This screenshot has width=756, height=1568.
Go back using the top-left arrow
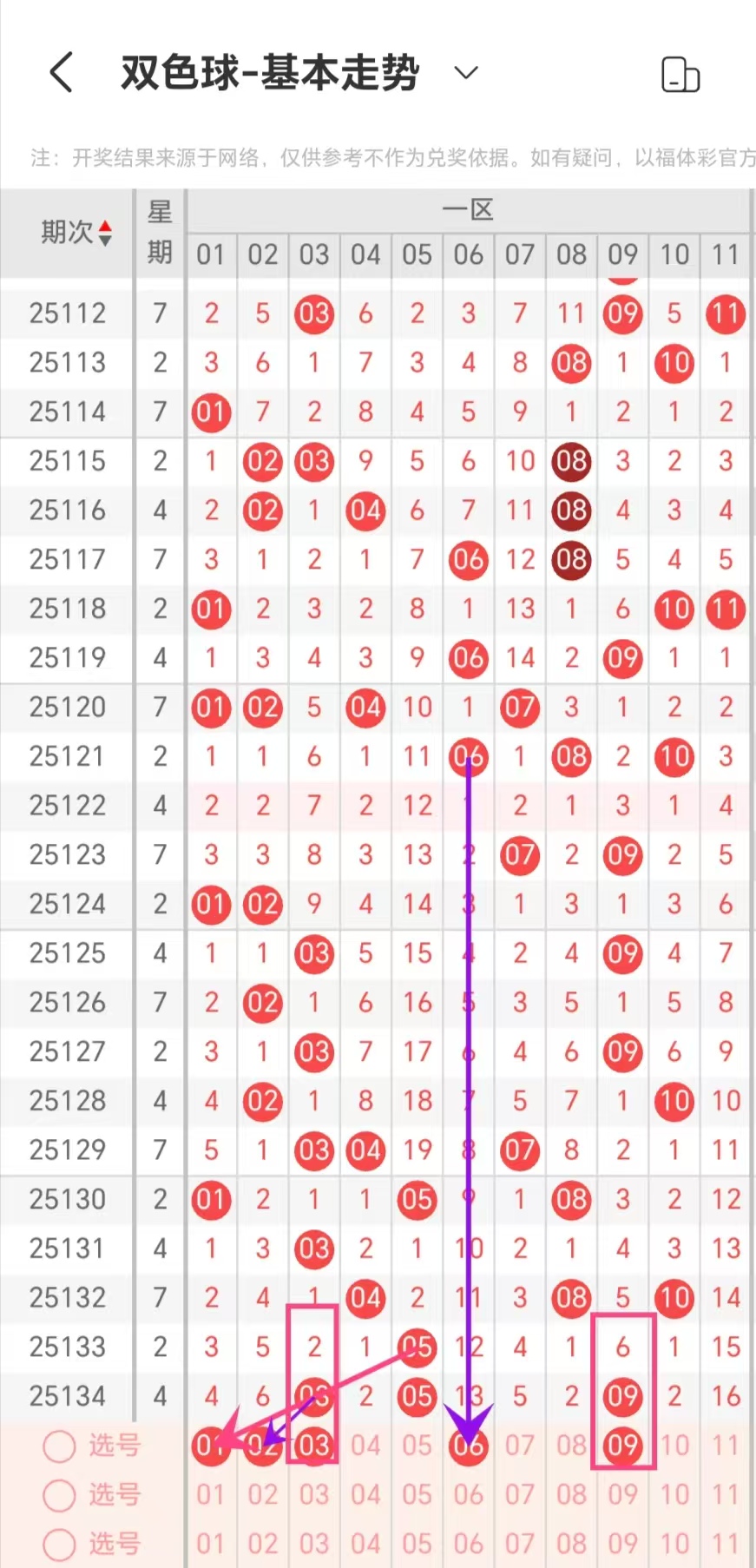click(x=61, y=72)
